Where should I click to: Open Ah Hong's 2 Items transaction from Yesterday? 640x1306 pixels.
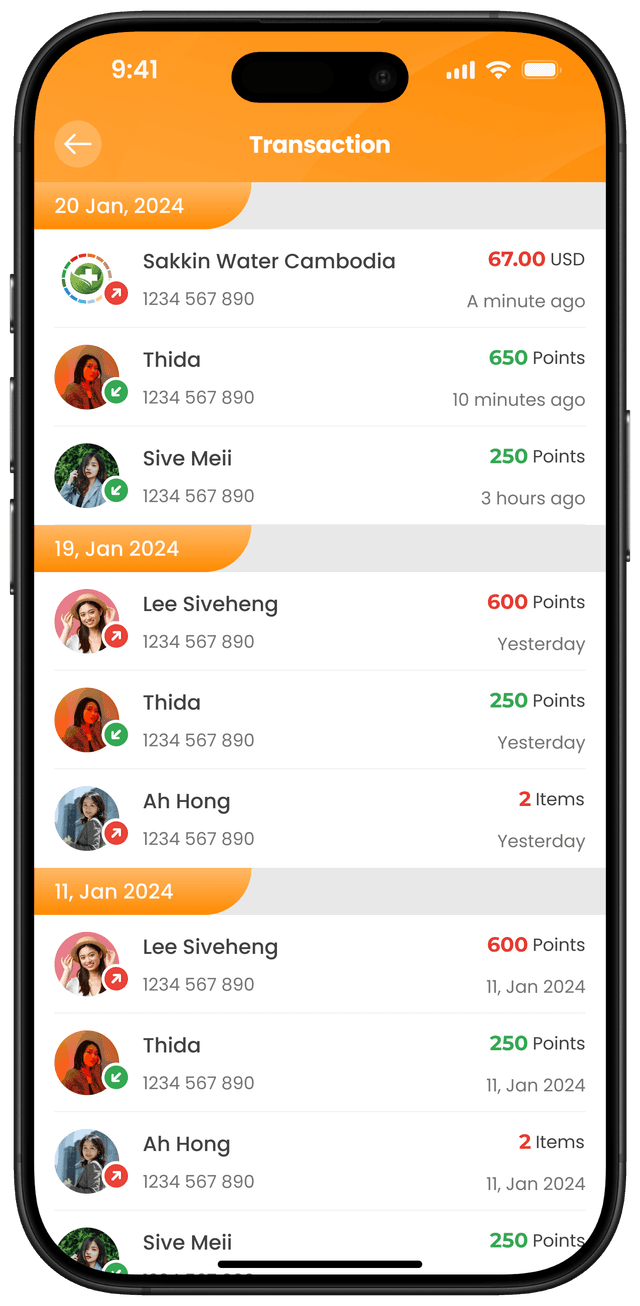point(320,819)
